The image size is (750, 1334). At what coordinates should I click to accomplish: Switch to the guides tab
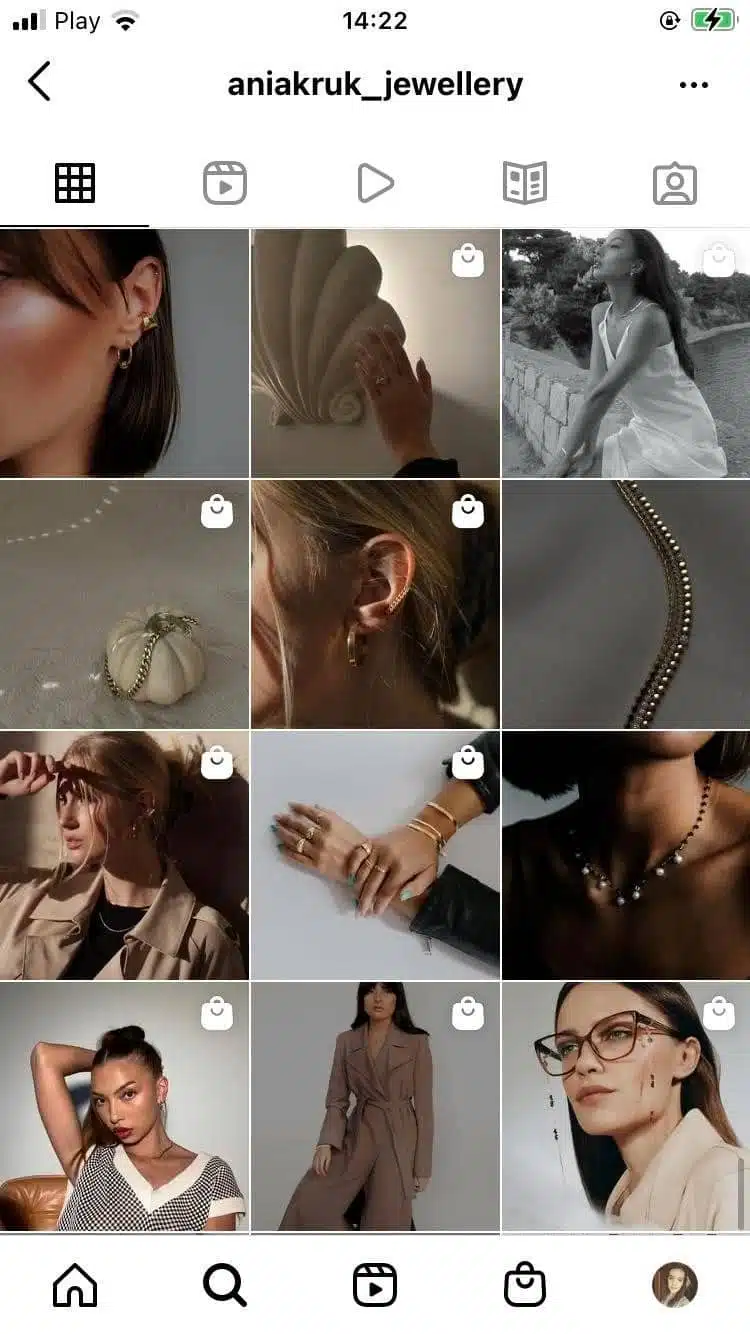[x=524, y=184]
